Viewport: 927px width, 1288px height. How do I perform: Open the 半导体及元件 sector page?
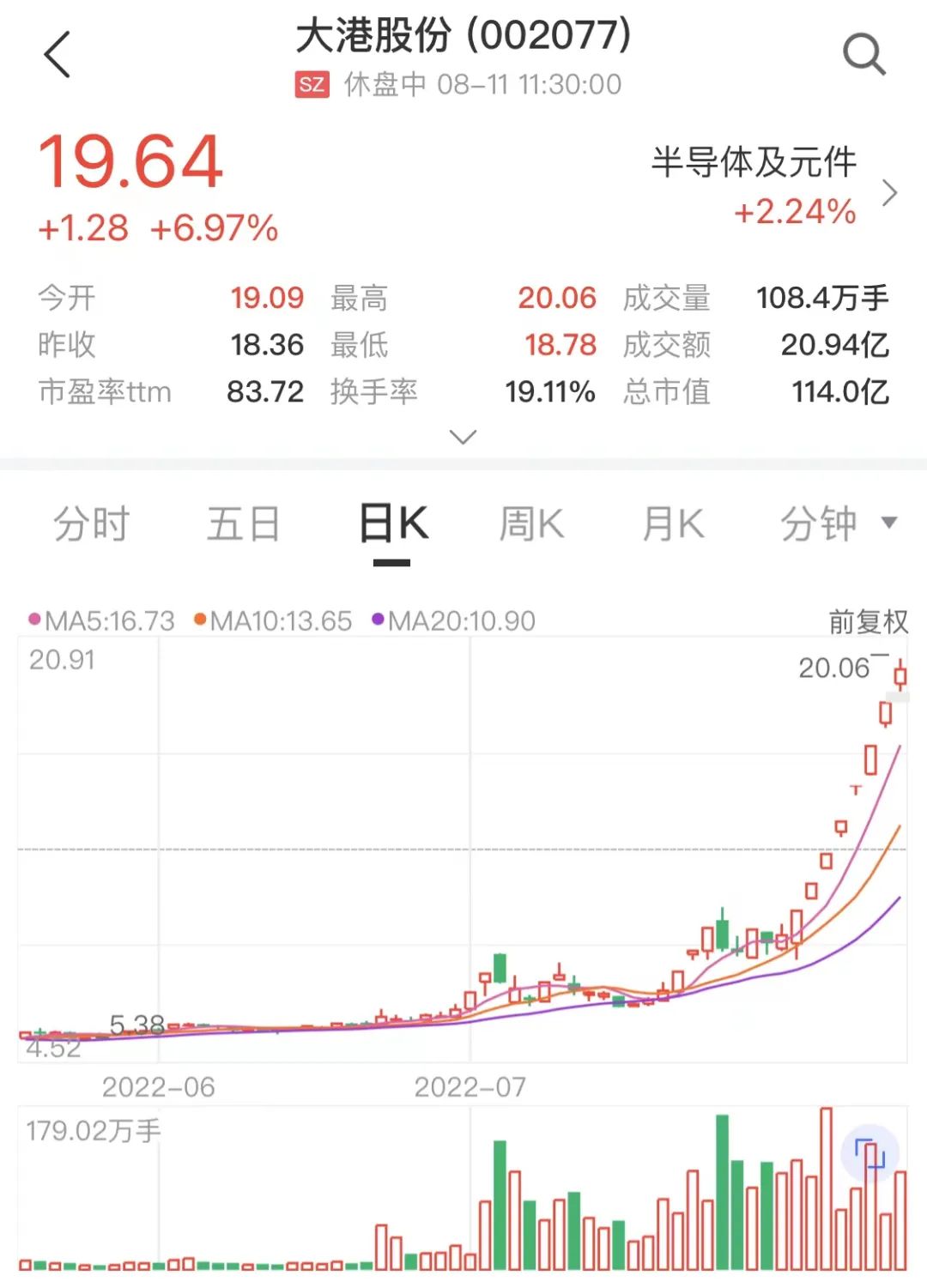click(772, 187)
